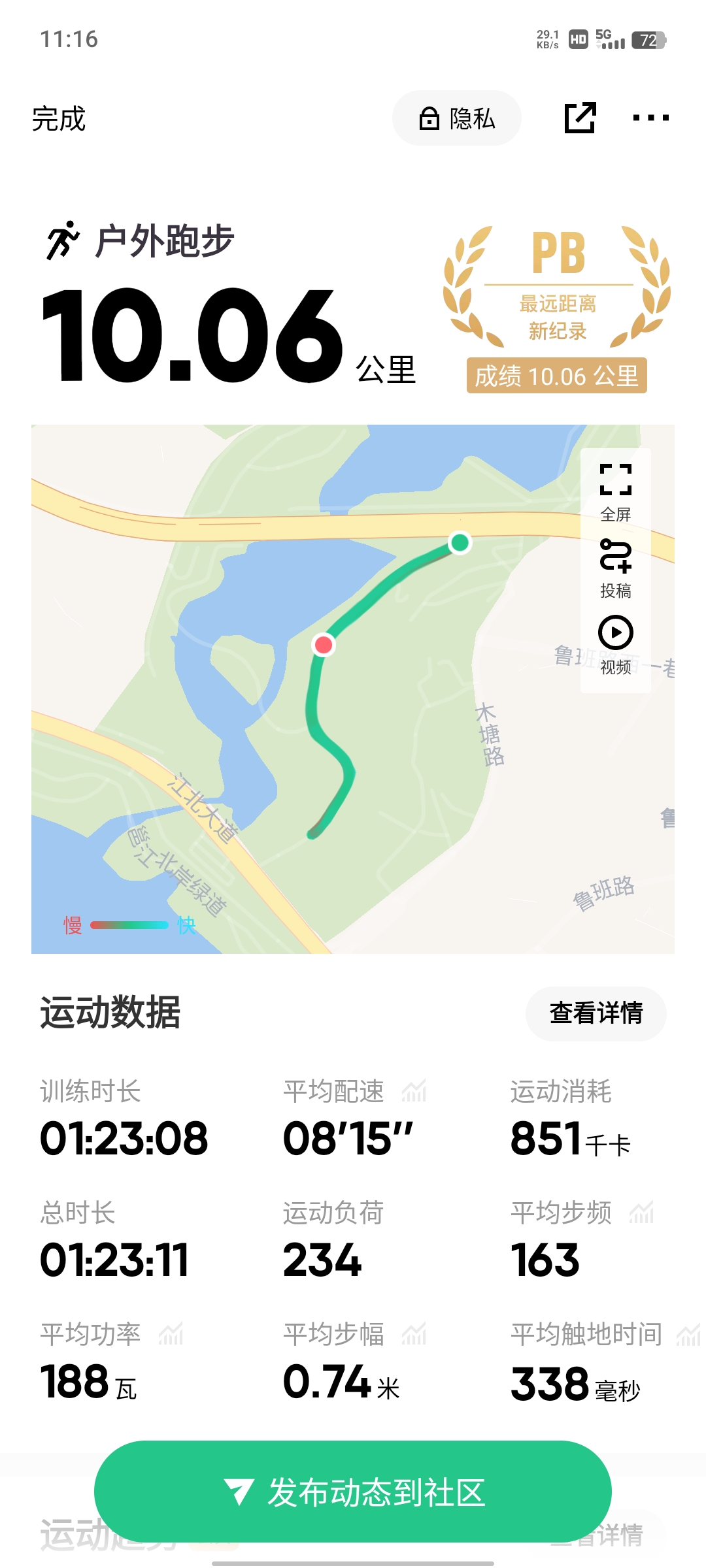The width and height of the screenshot is (706, 1568).
Task: Open 查看详情 for 运动数据
Action: (596, 1013)
